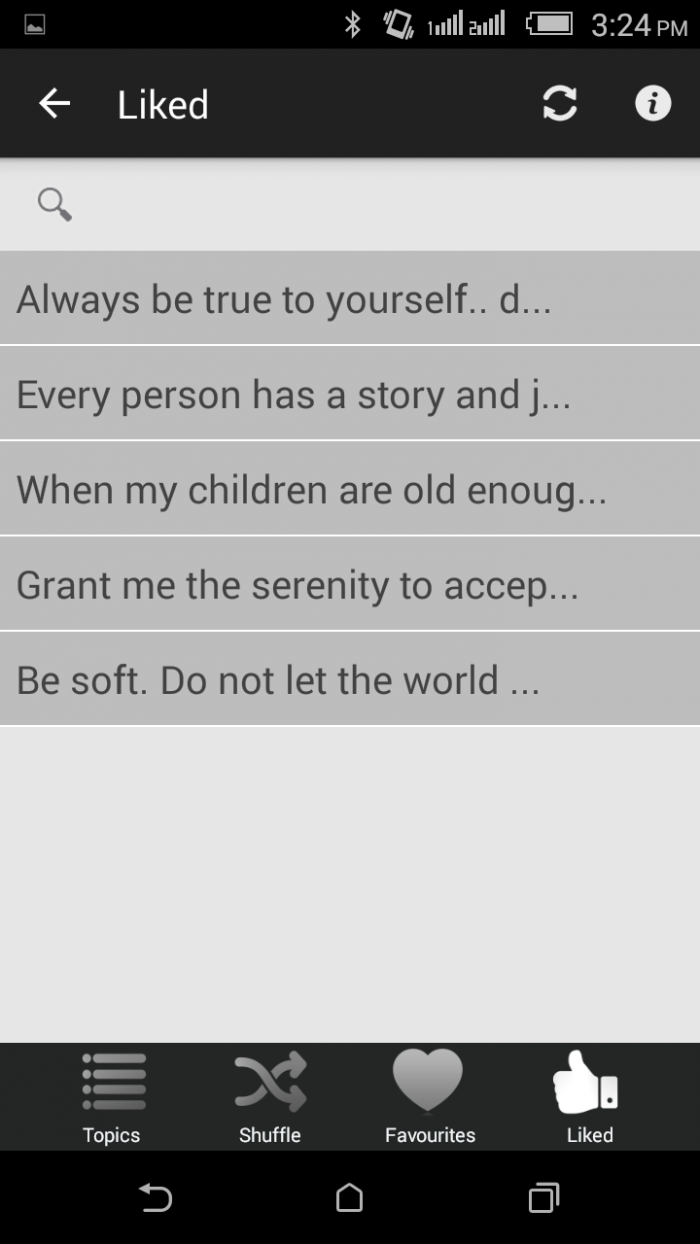Select the Liked tab
Screen dimensions: 700x1244
click(x=589, y=1097)
